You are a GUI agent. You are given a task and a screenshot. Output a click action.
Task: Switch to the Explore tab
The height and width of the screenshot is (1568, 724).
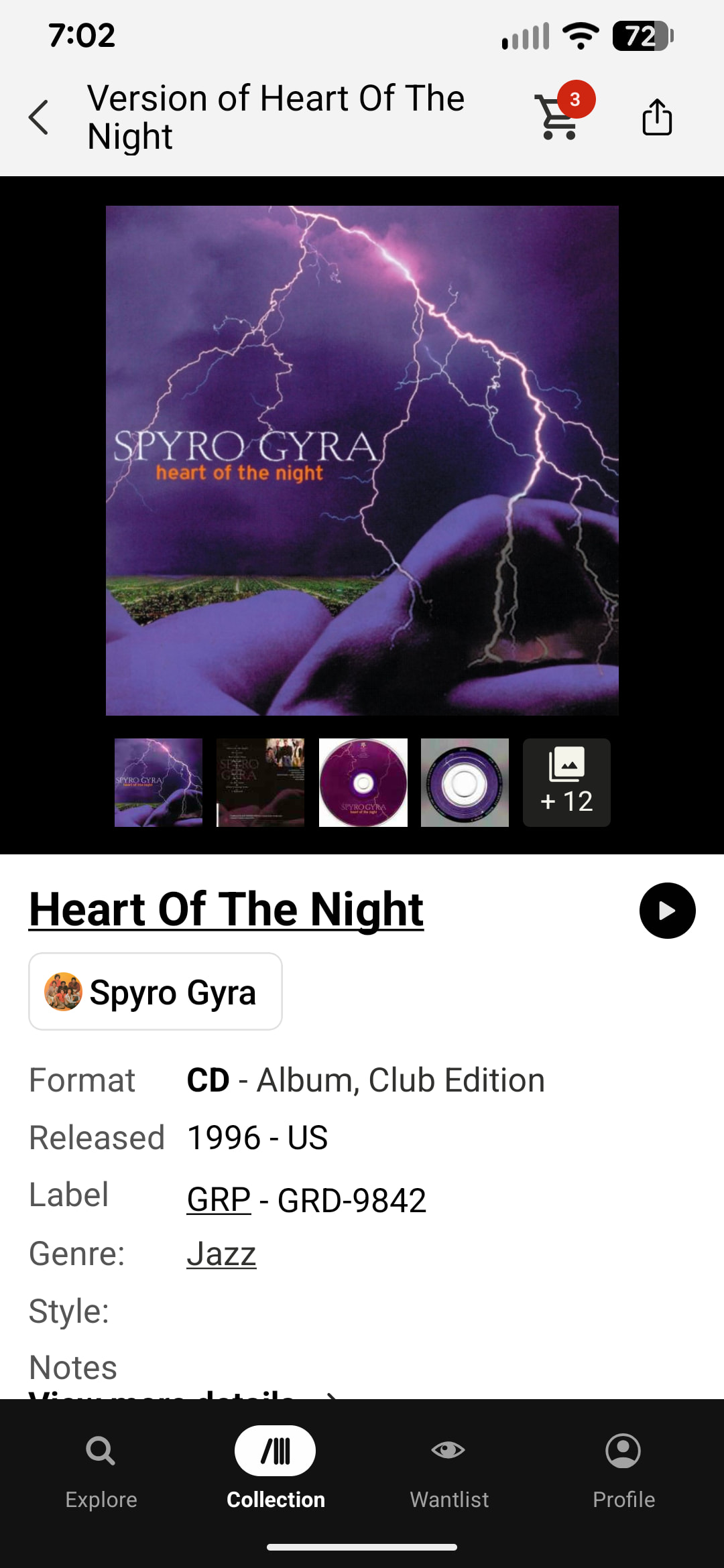[101, 1467]
